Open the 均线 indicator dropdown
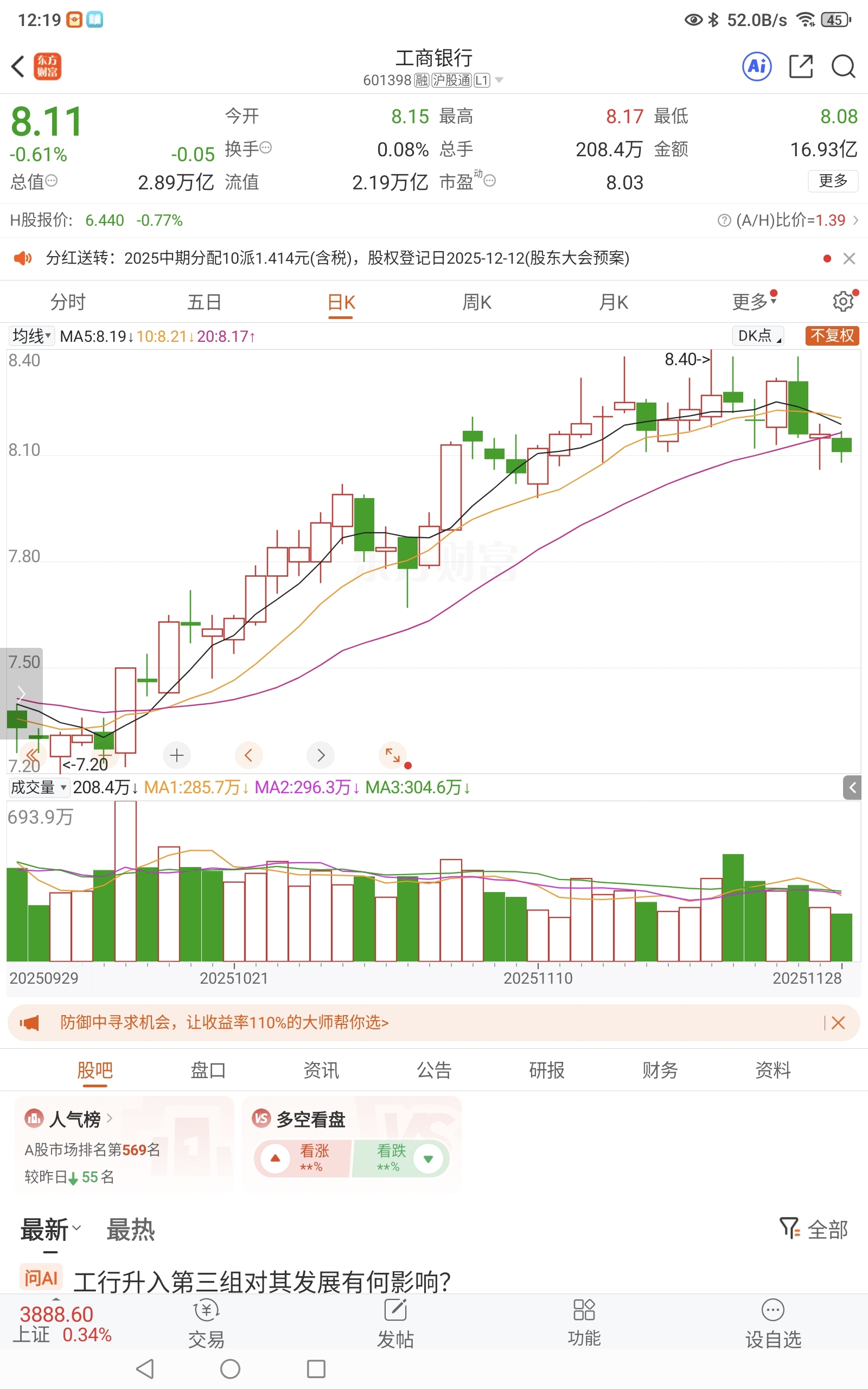This screenshot has width=868, height=1389. pyautogui.click(x=31, y=336)
